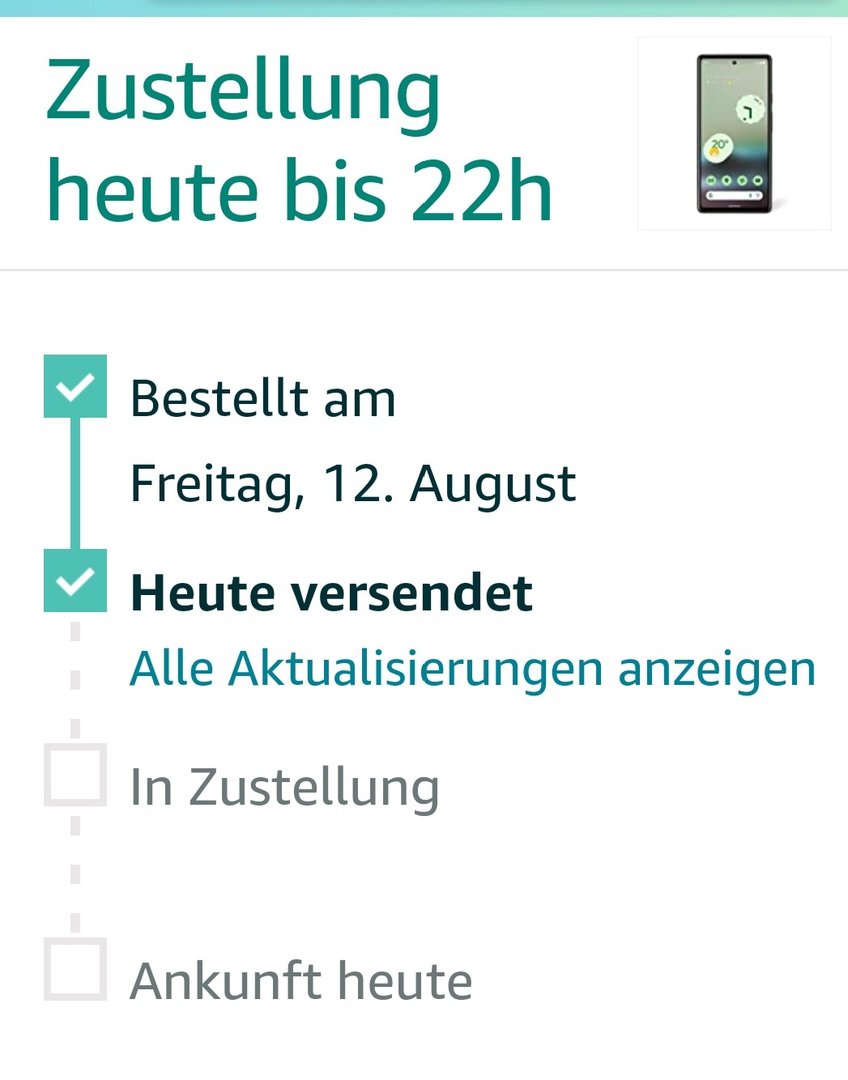848x1080 pixels.
Task: Open the link Alle Aktualisierungen anzeigen
Action: (472, 668)
